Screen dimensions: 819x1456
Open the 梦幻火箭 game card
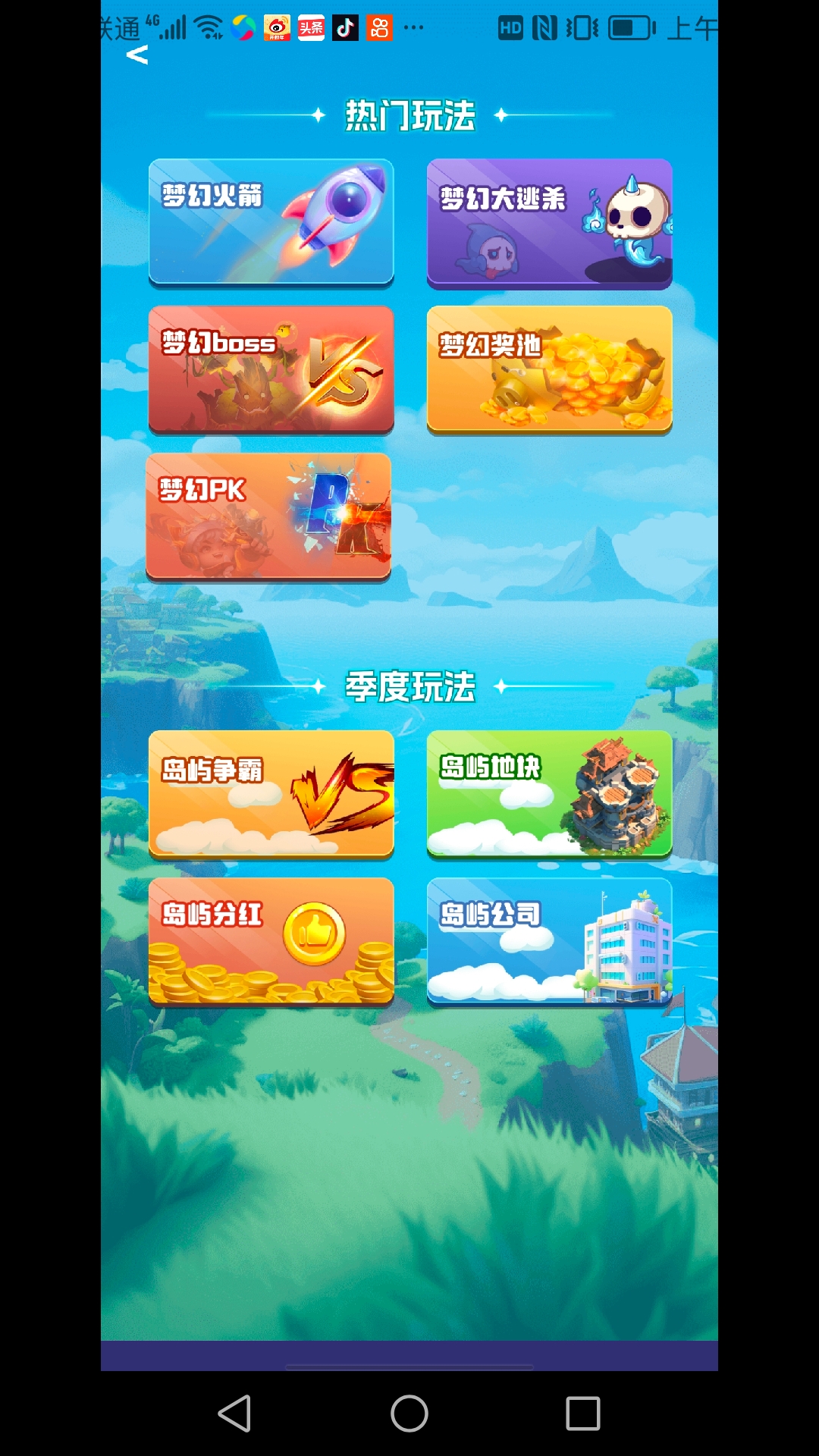(x=271, y=222)
